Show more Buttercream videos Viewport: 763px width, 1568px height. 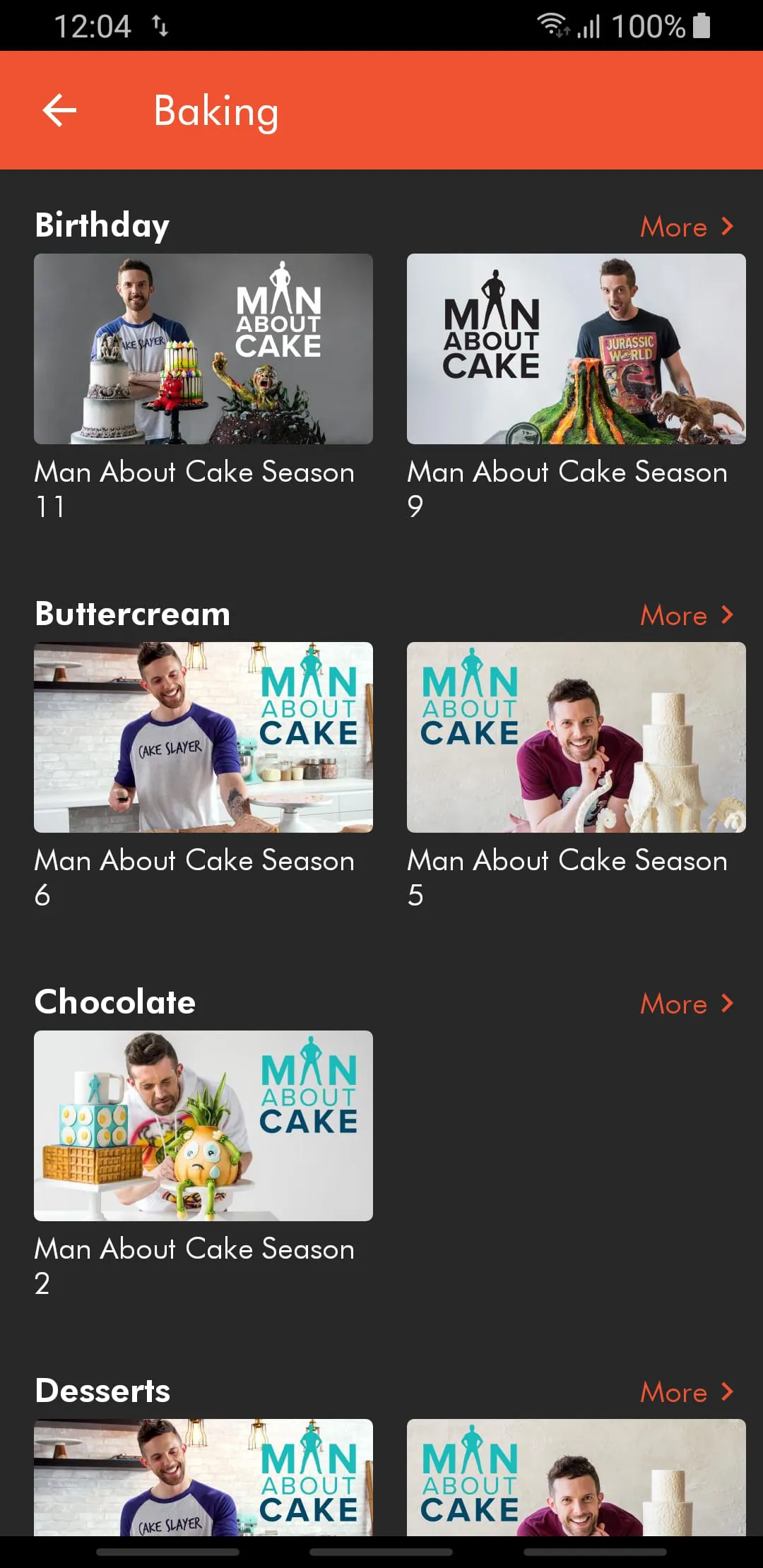(x=687, y=615)
